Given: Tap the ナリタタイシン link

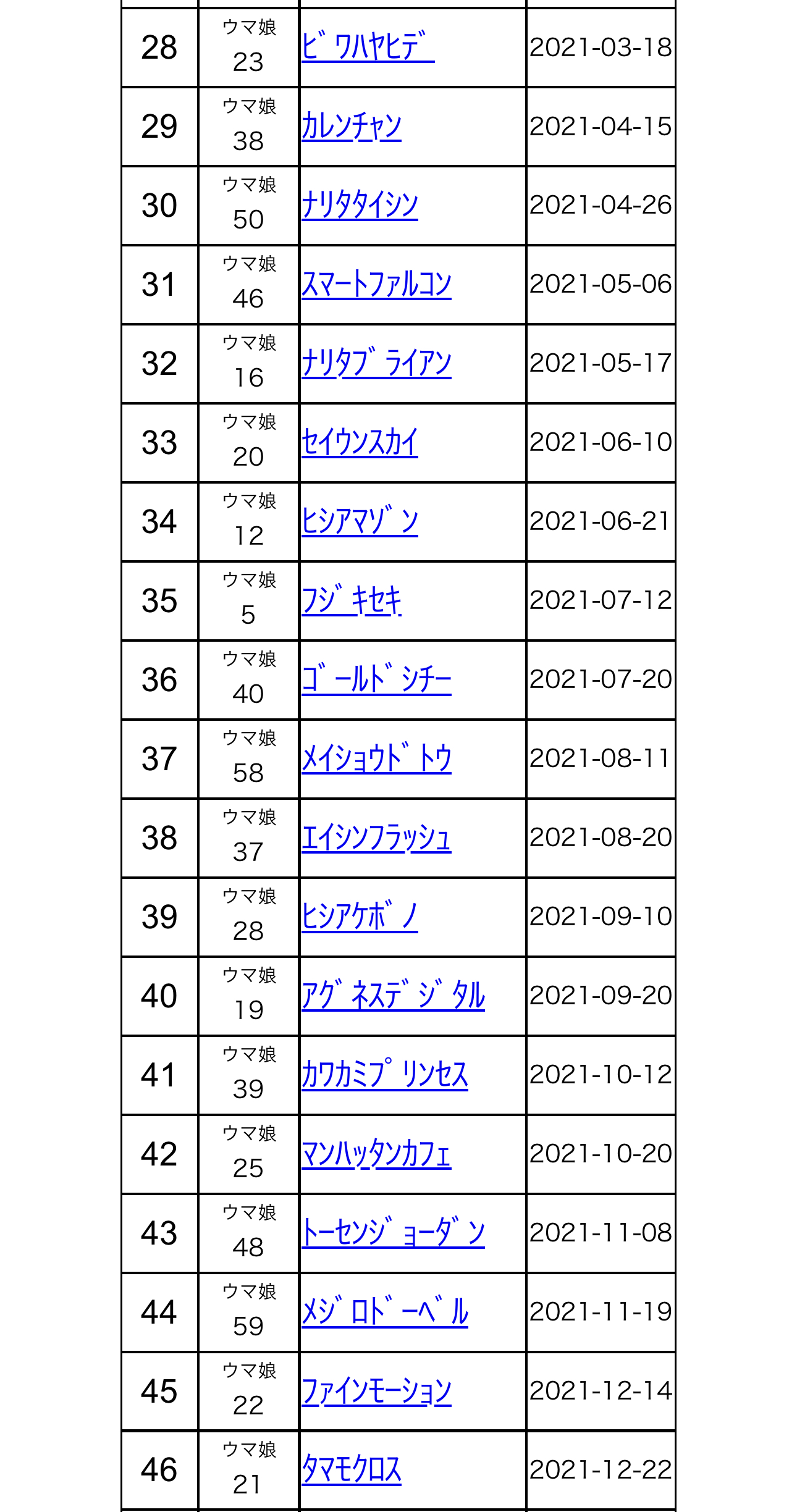Looking at the screenshot, I should coord(360,205).
